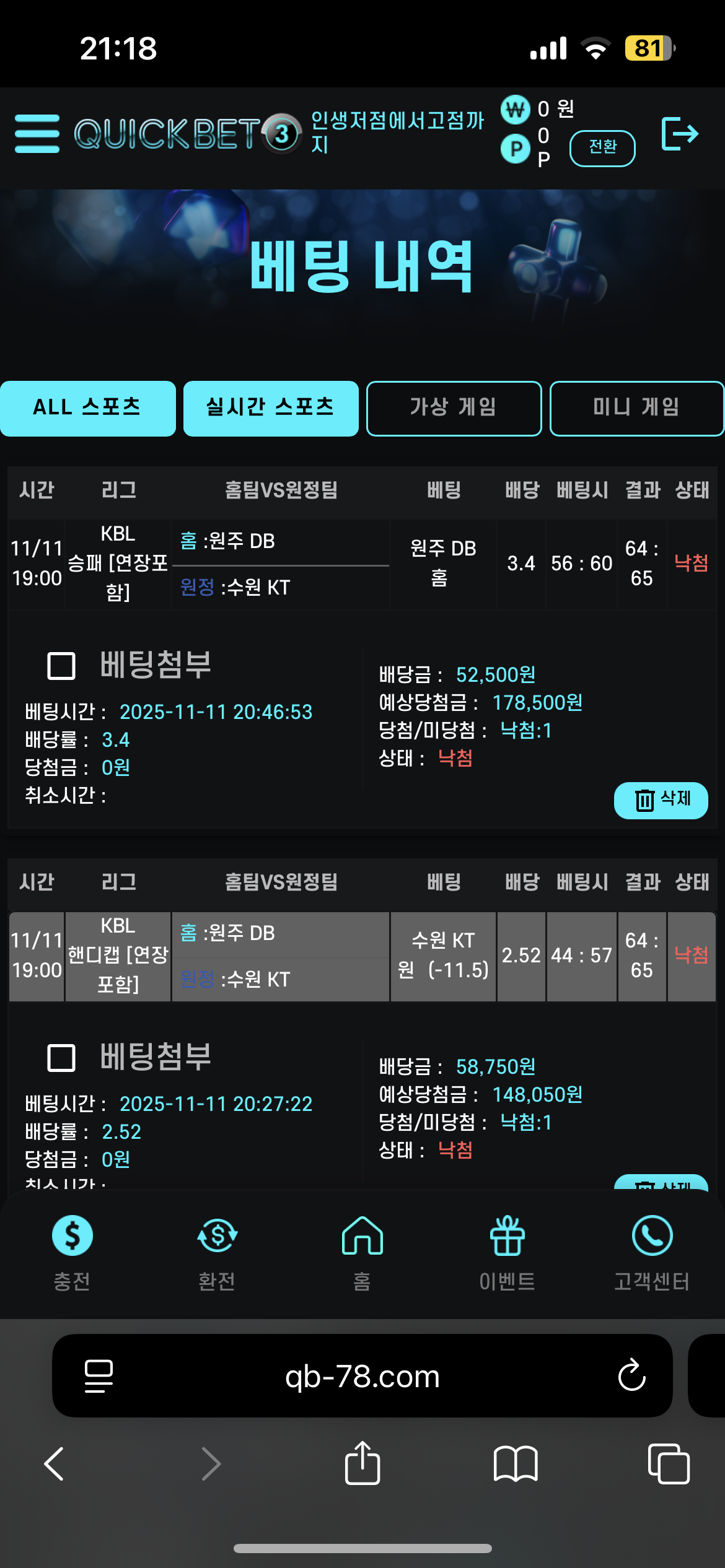Open the browser tabs overview
The width and height of the screenshot is (725, 1568).
[668, 1464]
